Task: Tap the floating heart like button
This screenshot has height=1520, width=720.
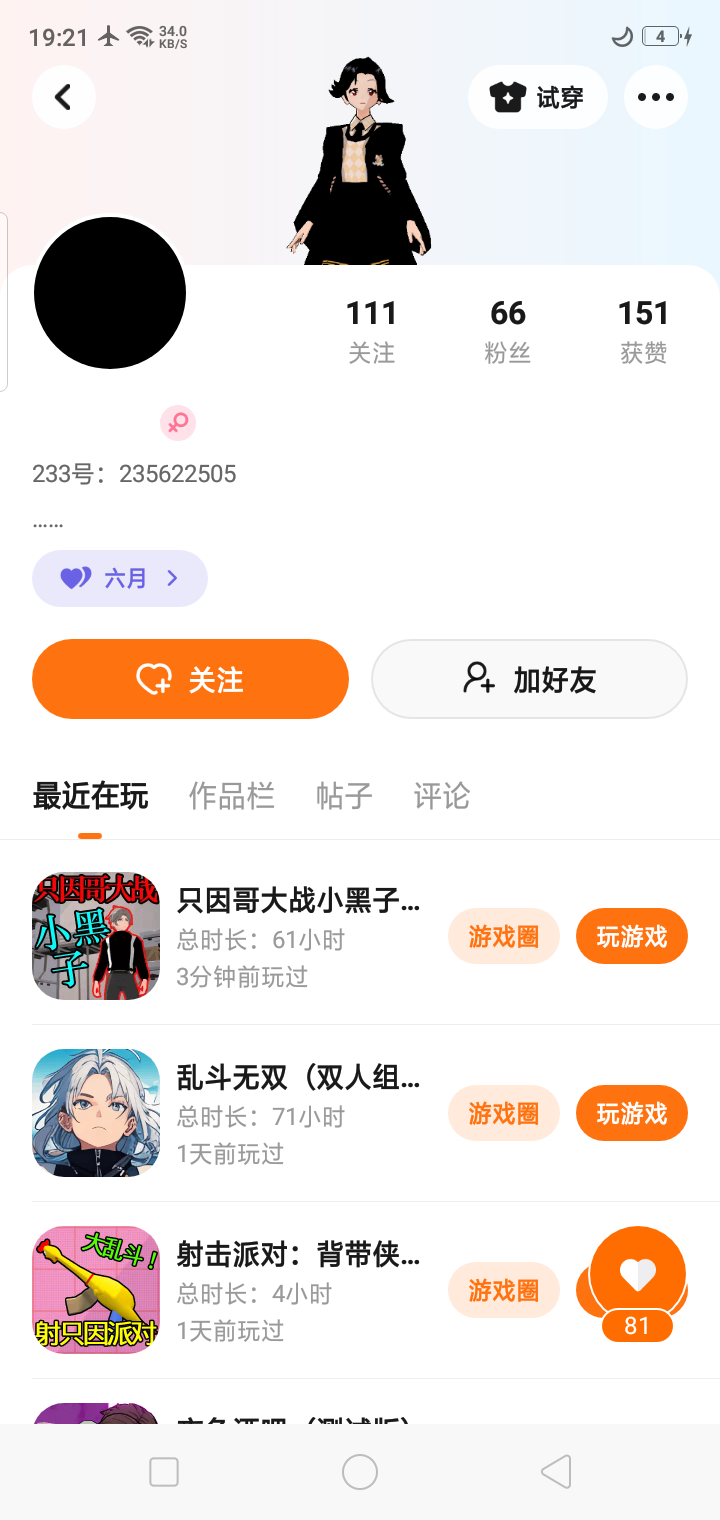Action: [x=637, y=1274]
